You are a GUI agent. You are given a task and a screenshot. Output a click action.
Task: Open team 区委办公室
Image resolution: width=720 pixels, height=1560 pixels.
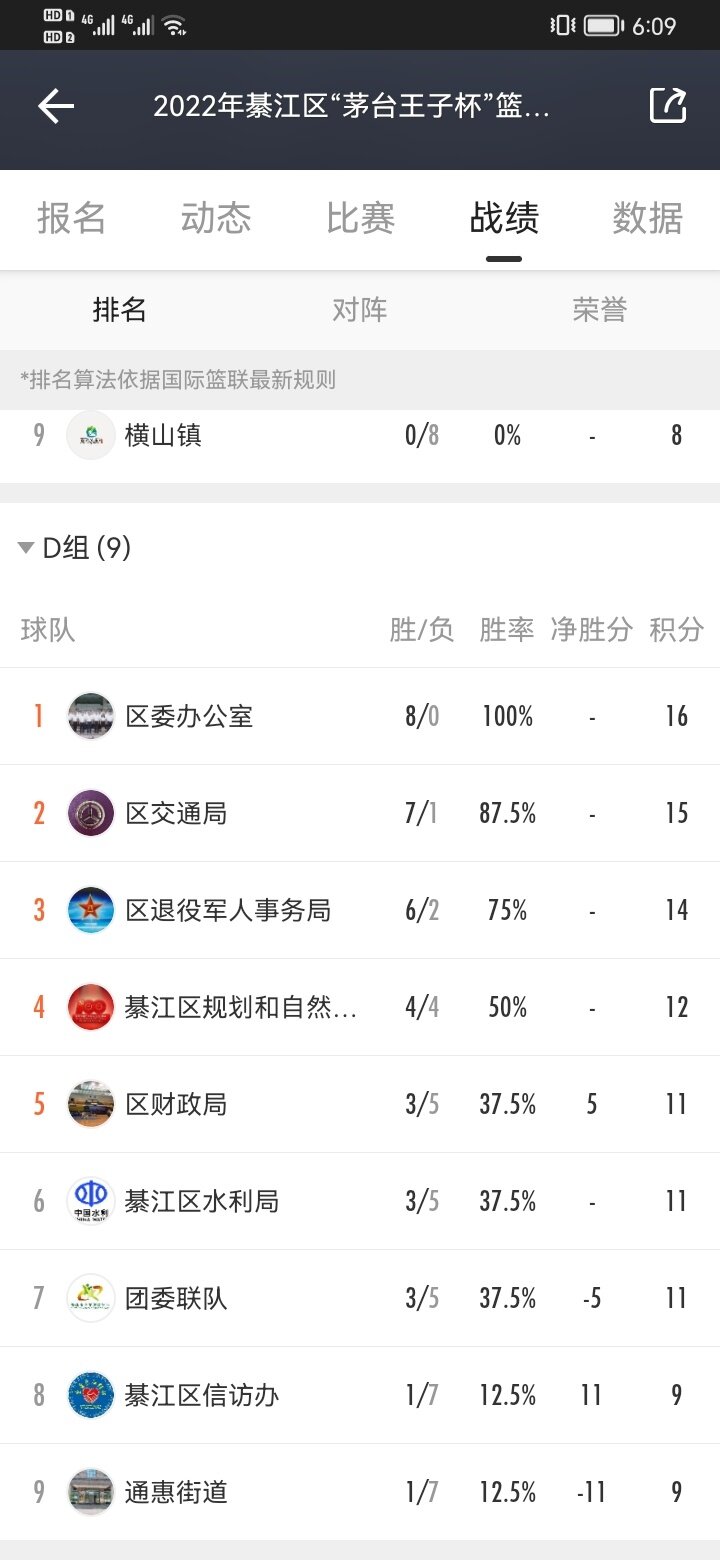[x=360, y=716]
